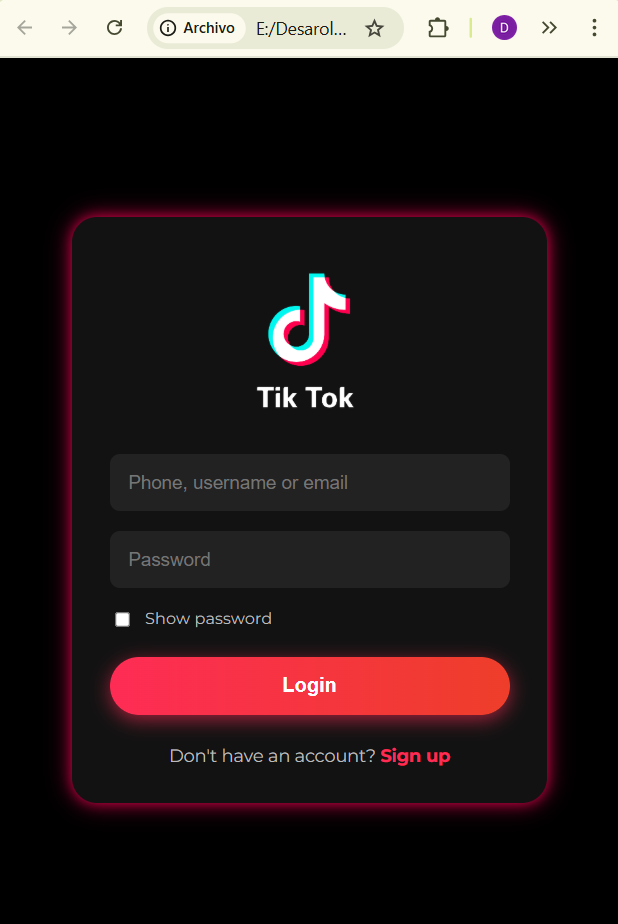Select the address bar URL
This screenshot has height=924, width=618.
(x=301, y=28)
